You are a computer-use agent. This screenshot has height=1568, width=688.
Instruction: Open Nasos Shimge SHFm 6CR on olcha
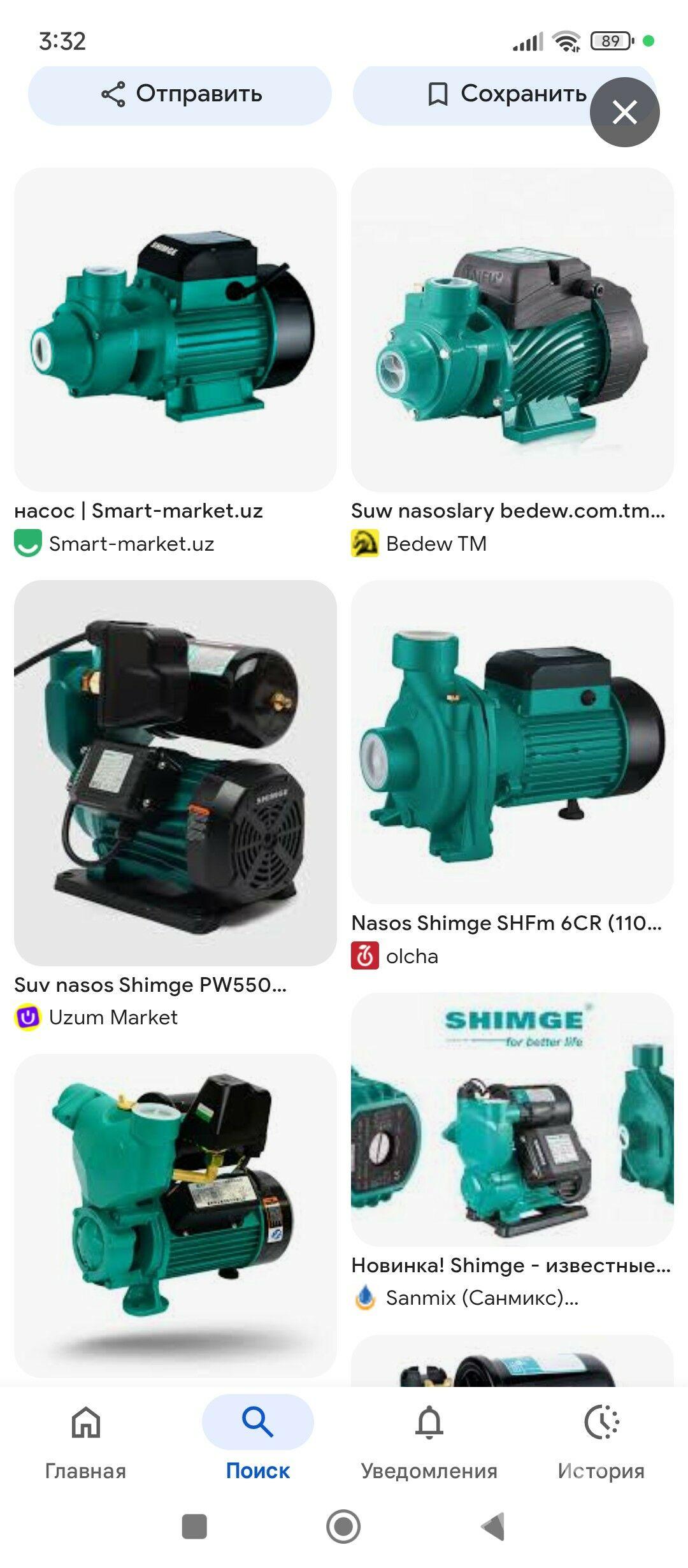pyautogui.click(x=512, y=742)
